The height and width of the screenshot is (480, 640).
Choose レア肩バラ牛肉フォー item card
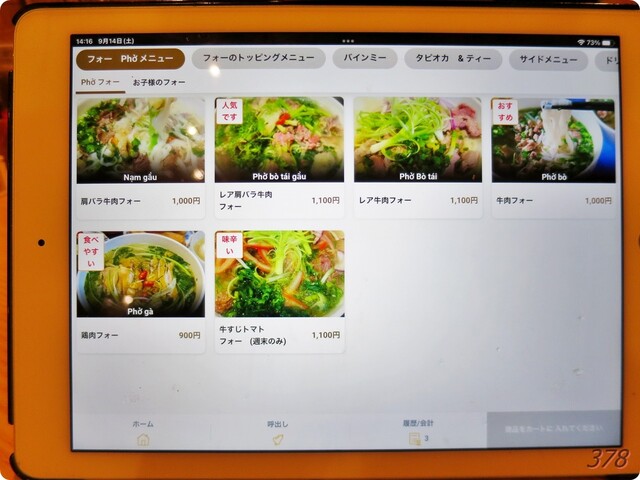pyautogui.click(x=279, y=155)
